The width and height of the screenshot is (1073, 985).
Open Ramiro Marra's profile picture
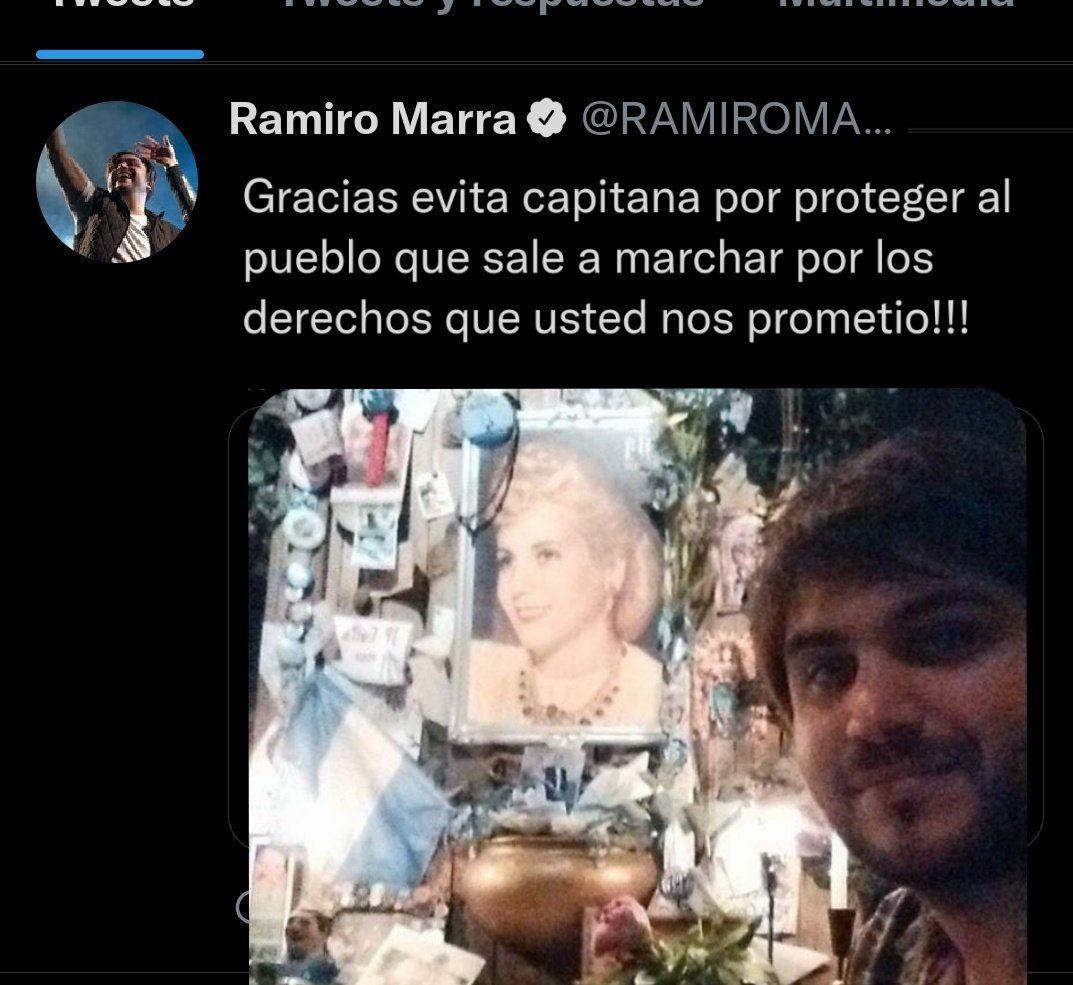117,182
